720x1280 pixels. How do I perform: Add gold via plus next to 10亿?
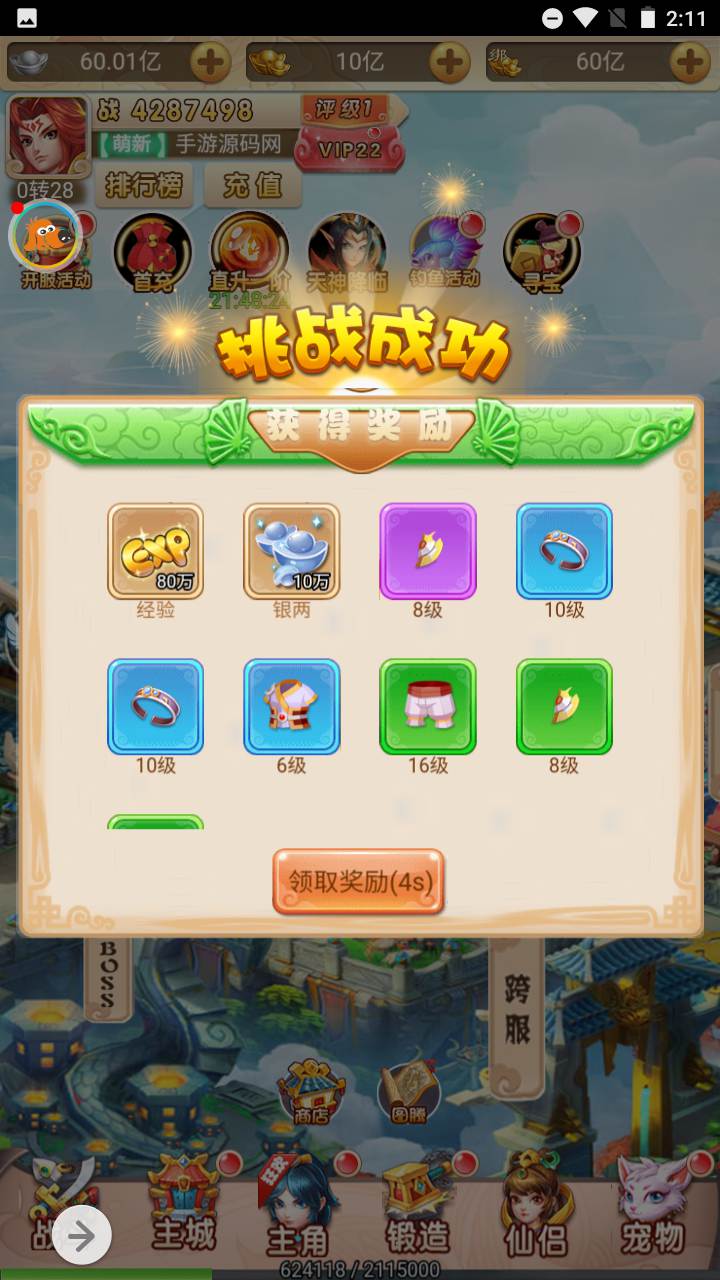tap(450, 63)
